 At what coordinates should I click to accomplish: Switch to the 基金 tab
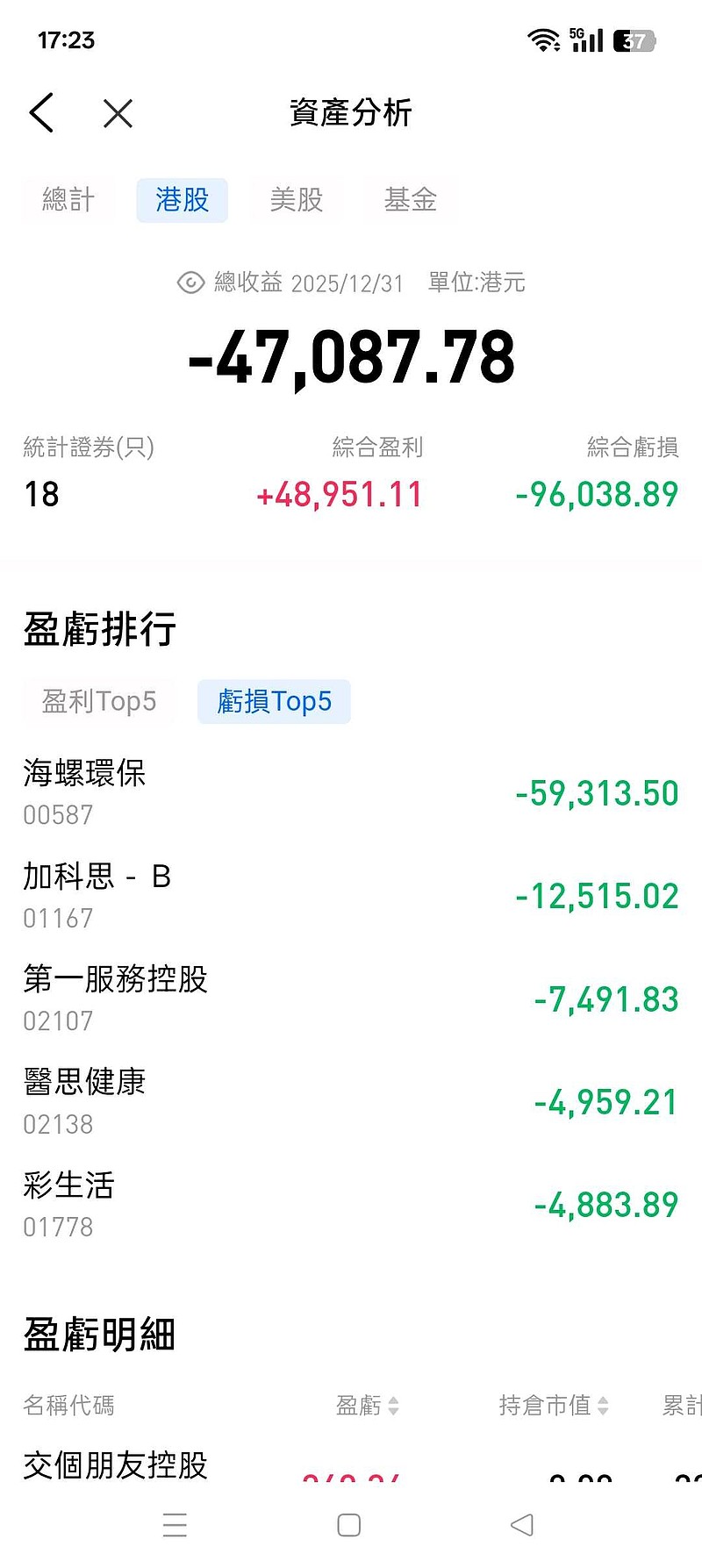410,200
